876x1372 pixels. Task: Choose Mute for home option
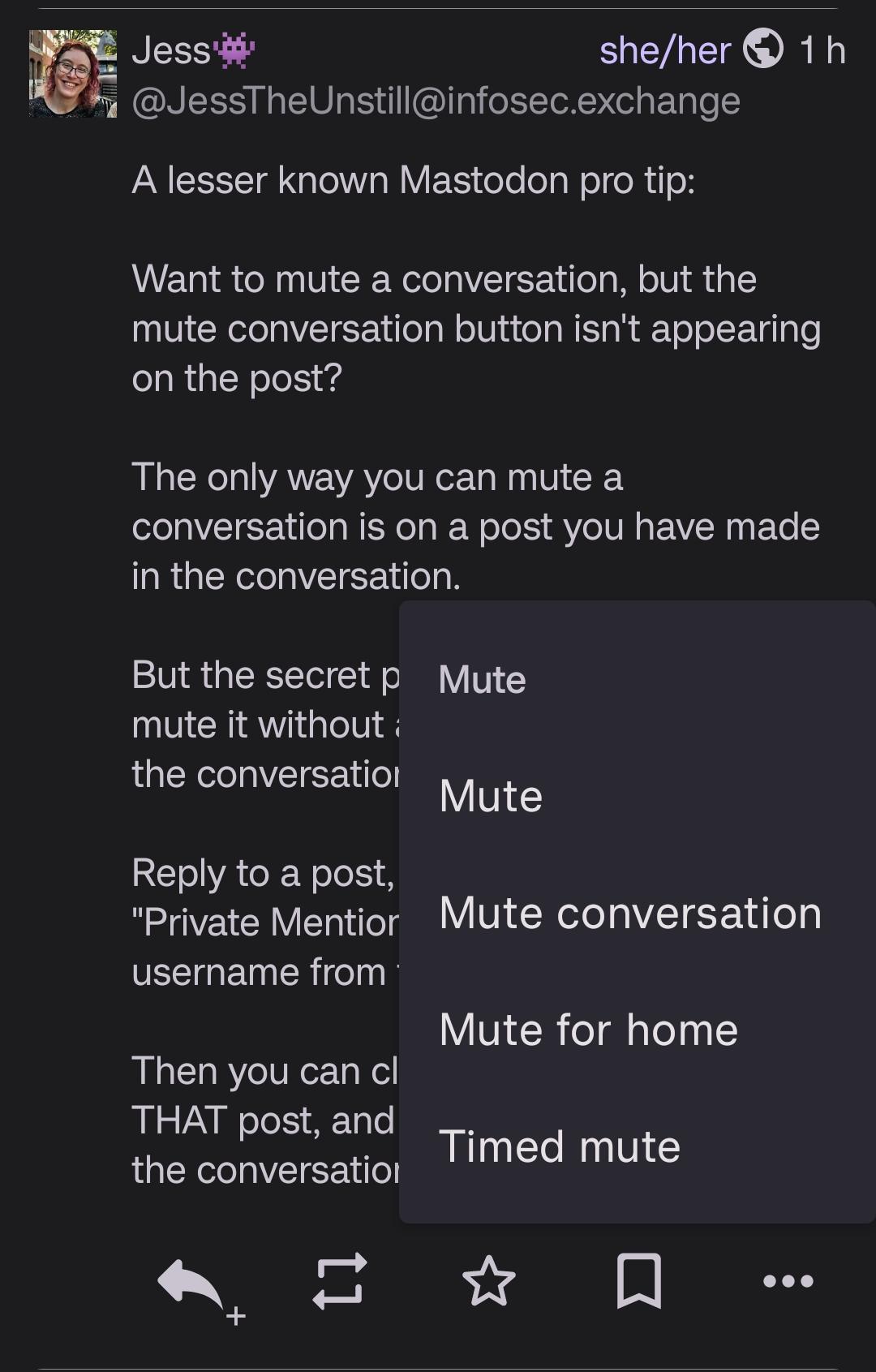pyautogui.click(x=588, y=1030)
